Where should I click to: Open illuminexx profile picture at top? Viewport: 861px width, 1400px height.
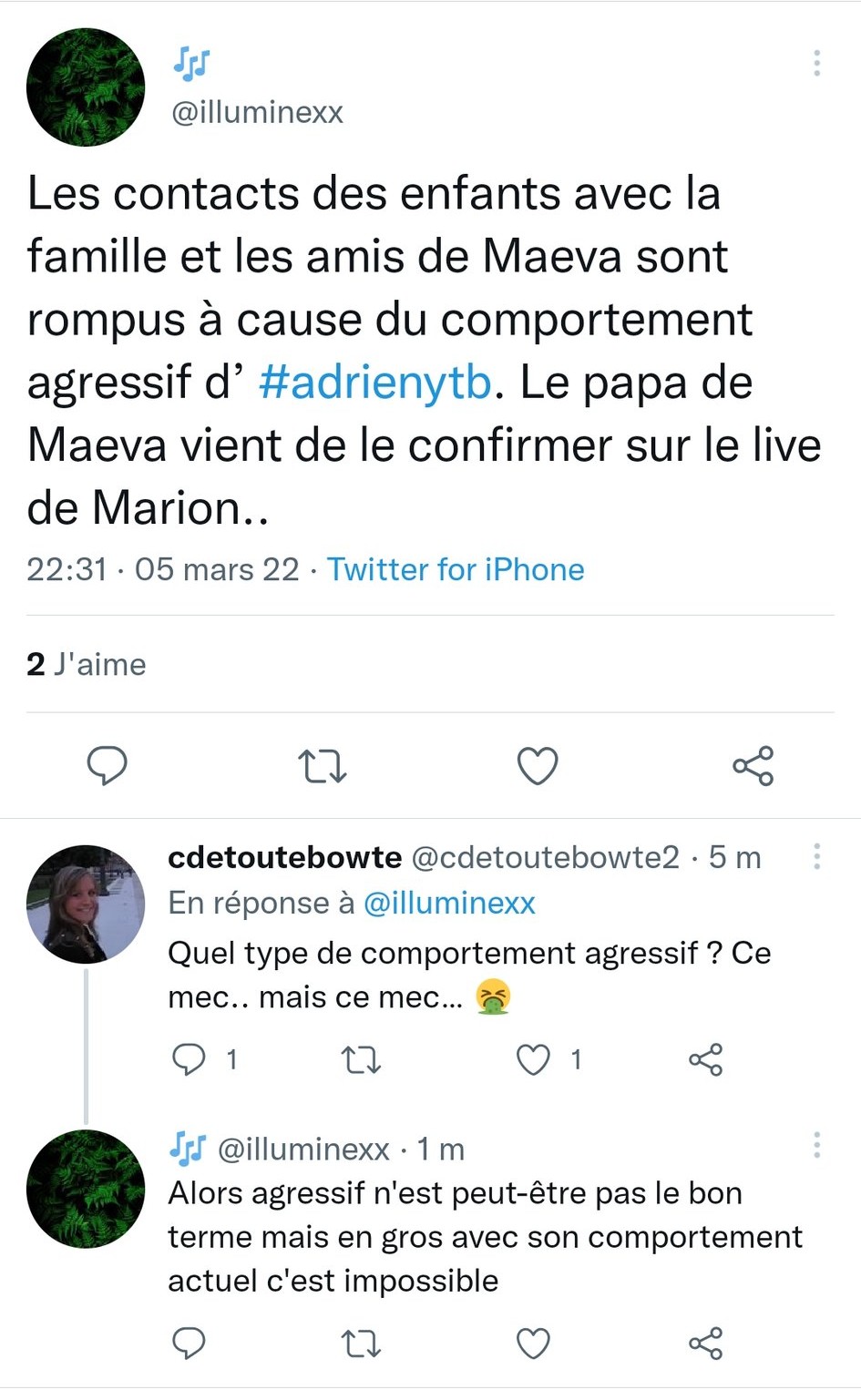[x=86, y=87]
